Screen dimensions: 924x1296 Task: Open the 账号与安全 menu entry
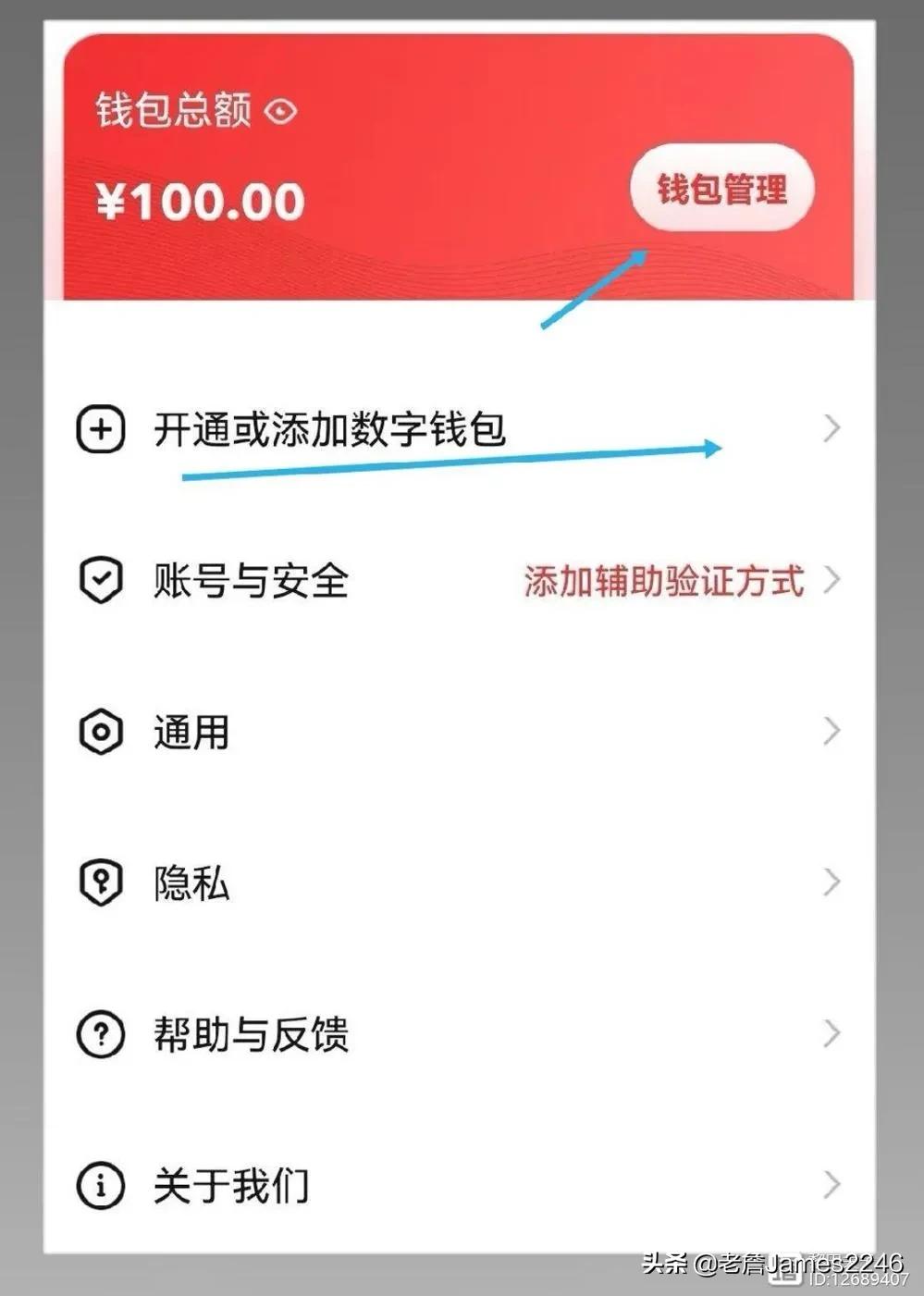pyautogui.click(x=250, y=580)
